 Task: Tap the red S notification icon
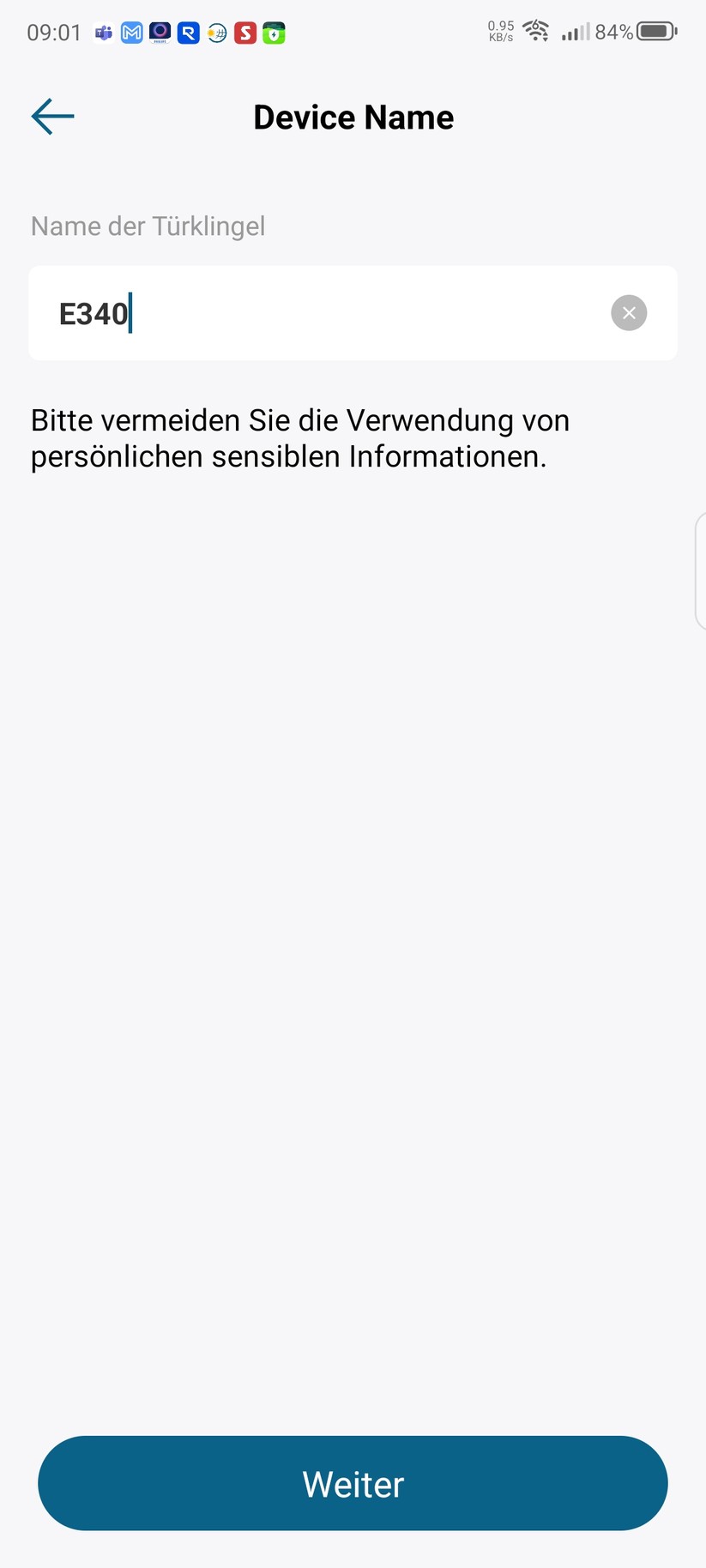246,33
